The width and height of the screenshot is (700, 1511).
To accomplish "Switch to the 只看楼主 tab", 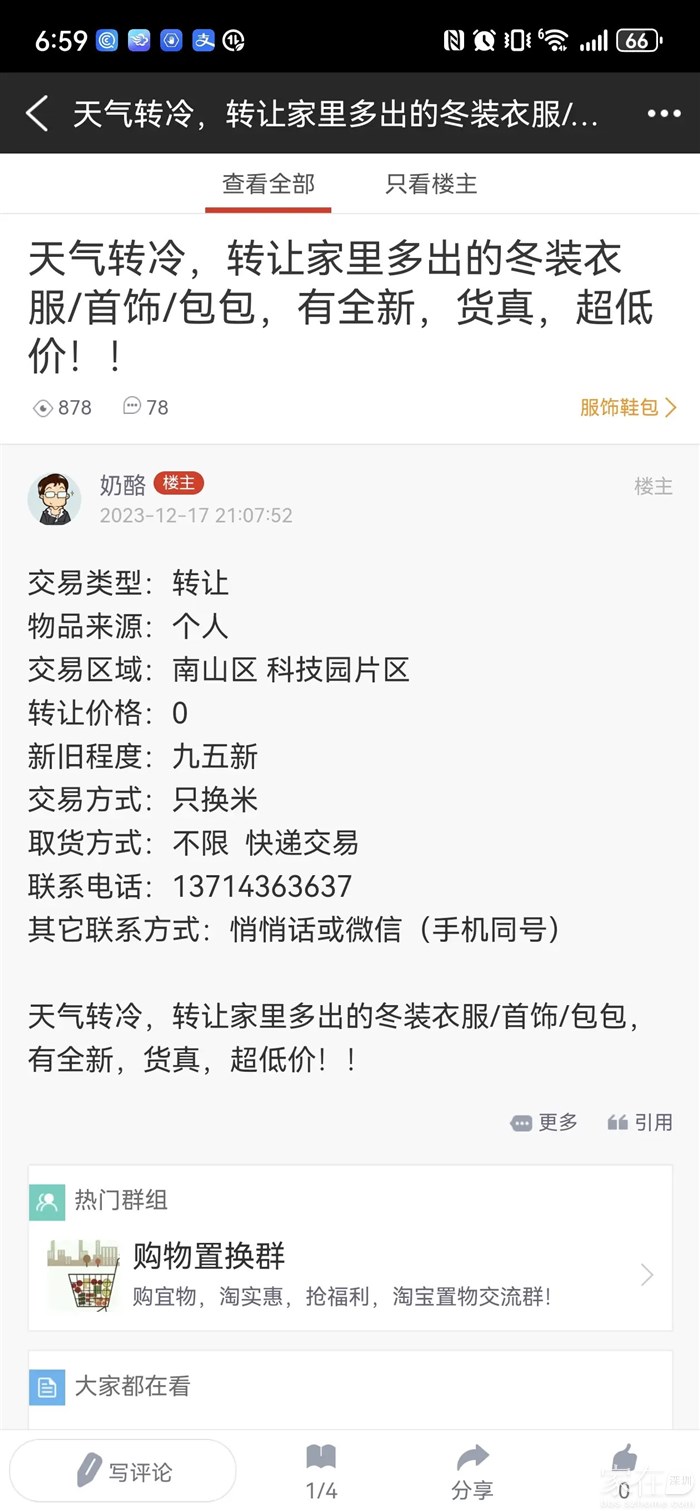I will coord(431,184).
